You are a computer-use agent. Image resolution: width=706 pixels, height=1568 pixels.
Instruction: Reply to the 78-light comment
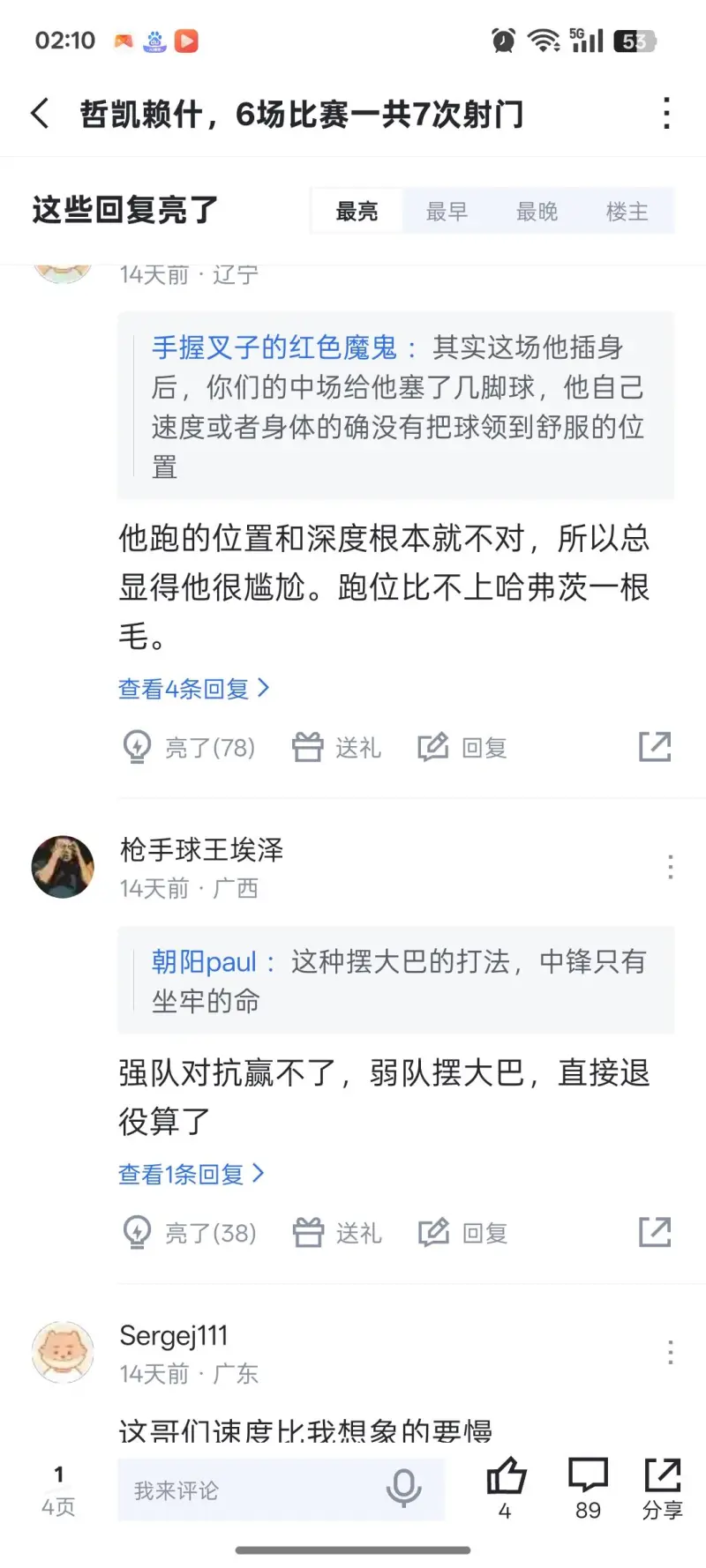(x=462, y=748)
